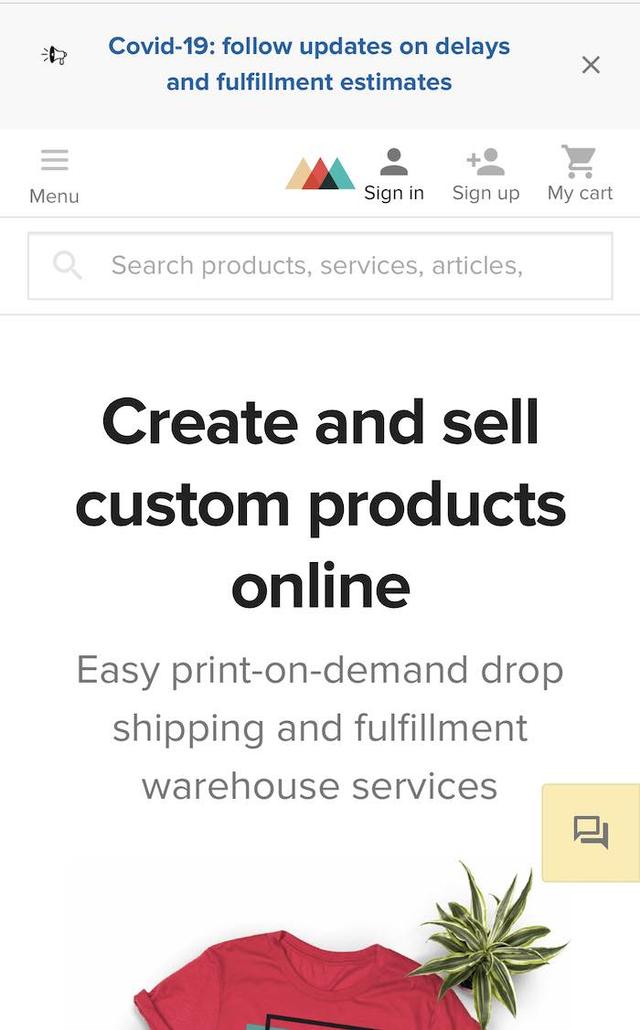Open the hamburger Menu
The height and width of the screenshot is (1030, 640).
(x=54, y=175)
